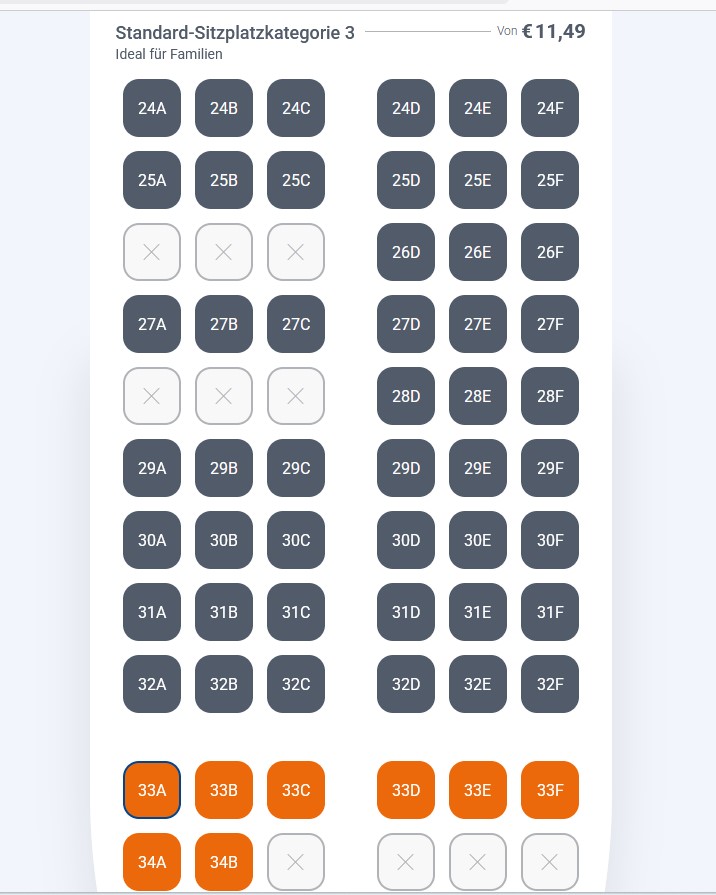Pick seat 25C
716x895 pixels.
coord(296,180)
